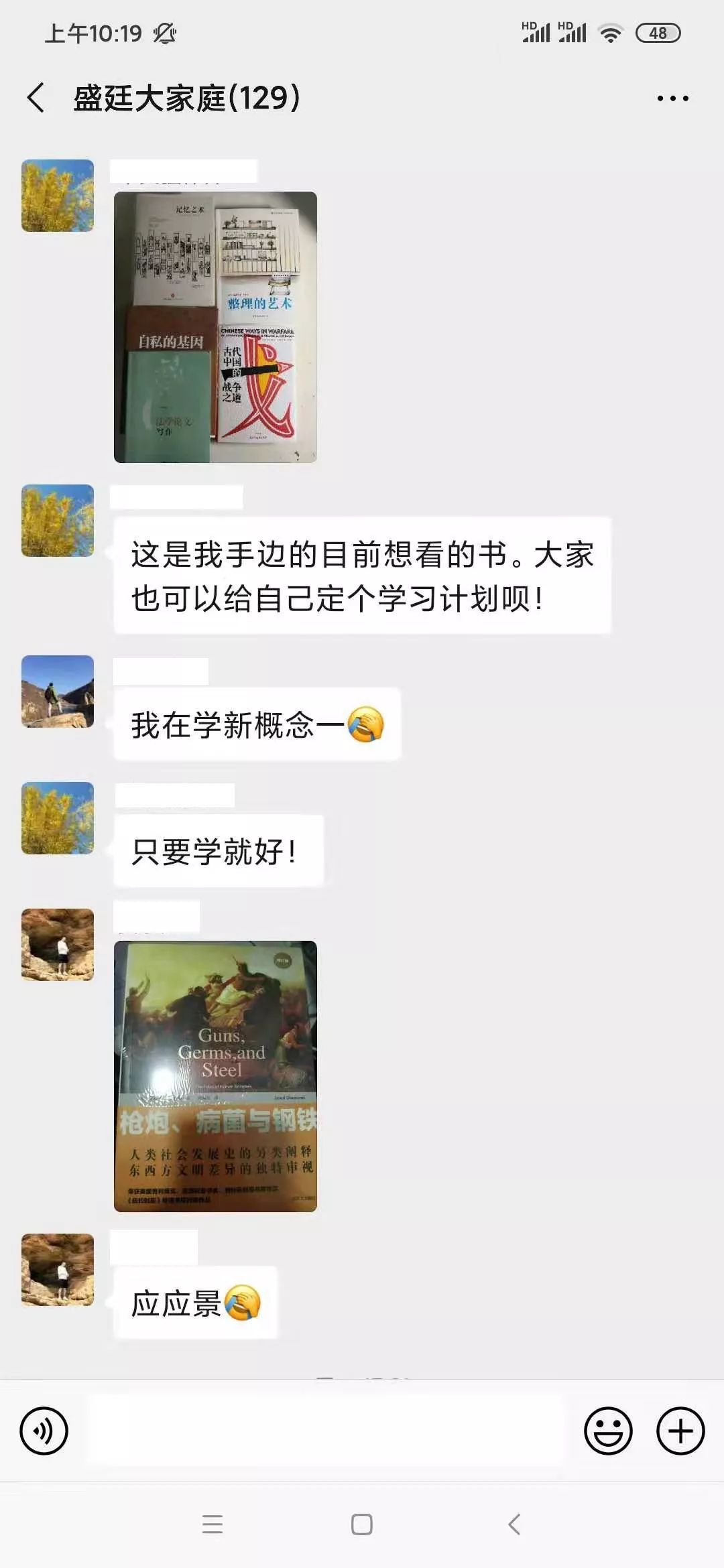
Task: Go to the system home screen
Action: (362, 1524)
